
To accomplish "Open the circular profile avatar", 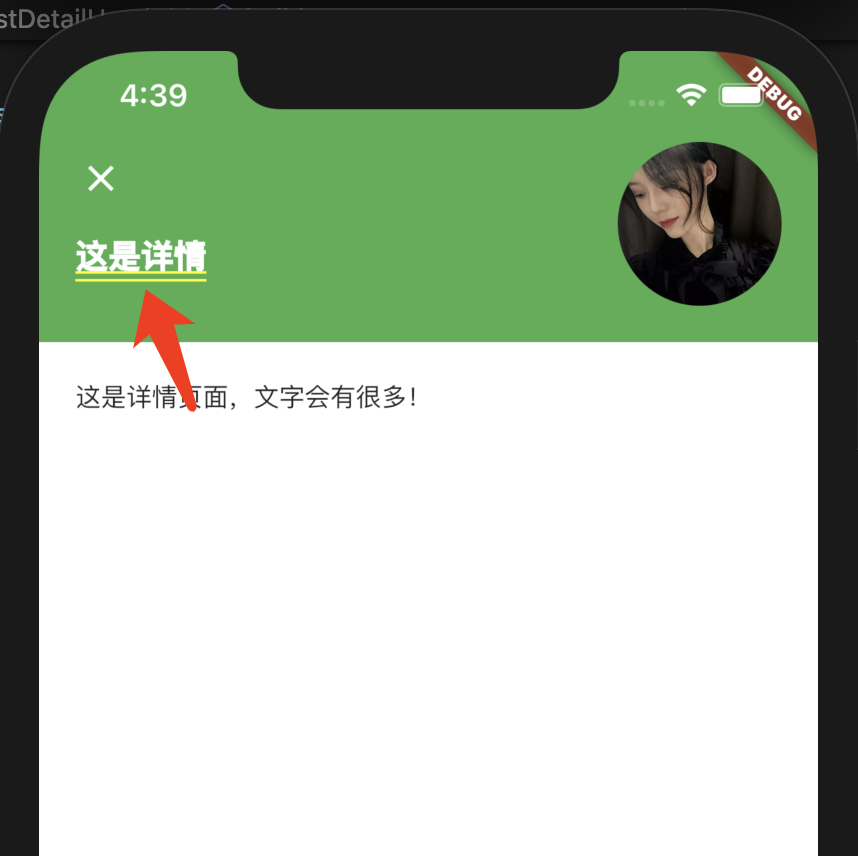I will (x=699, y=224).
